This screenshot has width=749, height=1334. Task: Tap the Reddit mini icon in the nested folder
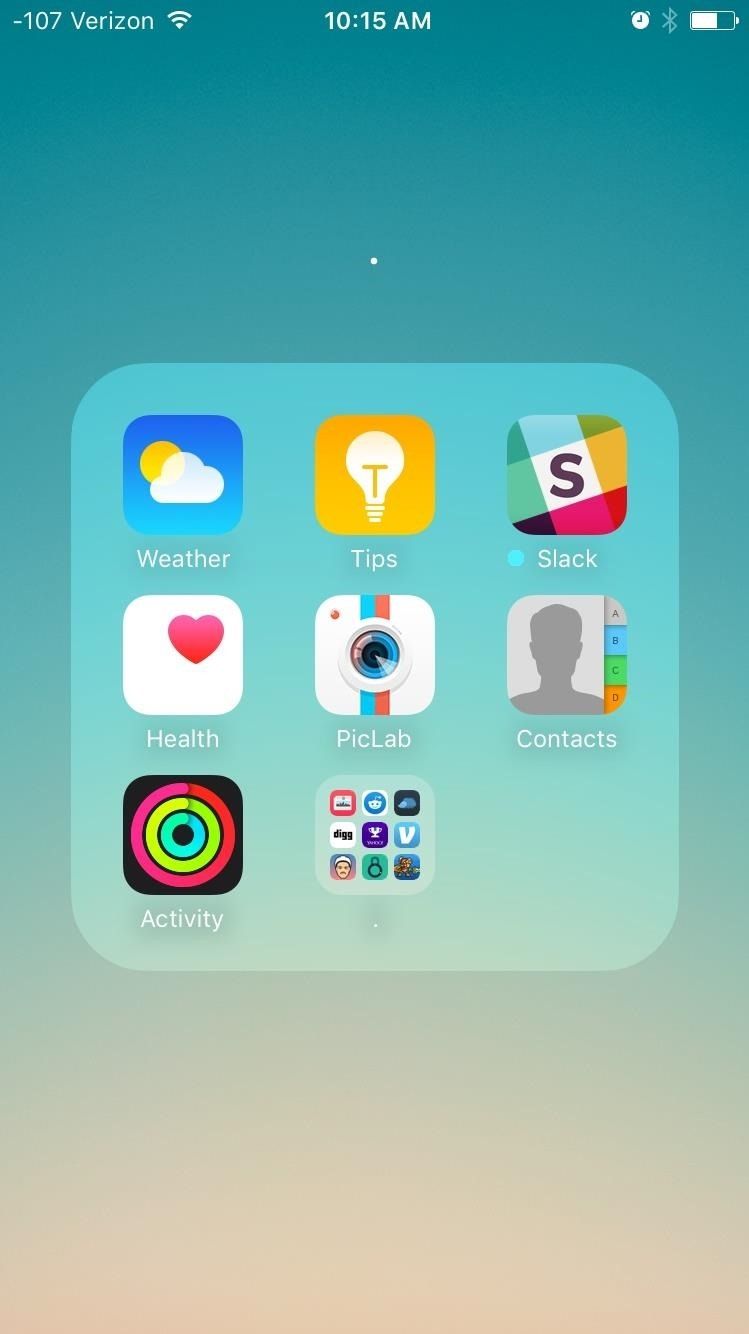(x=374, y=802)
